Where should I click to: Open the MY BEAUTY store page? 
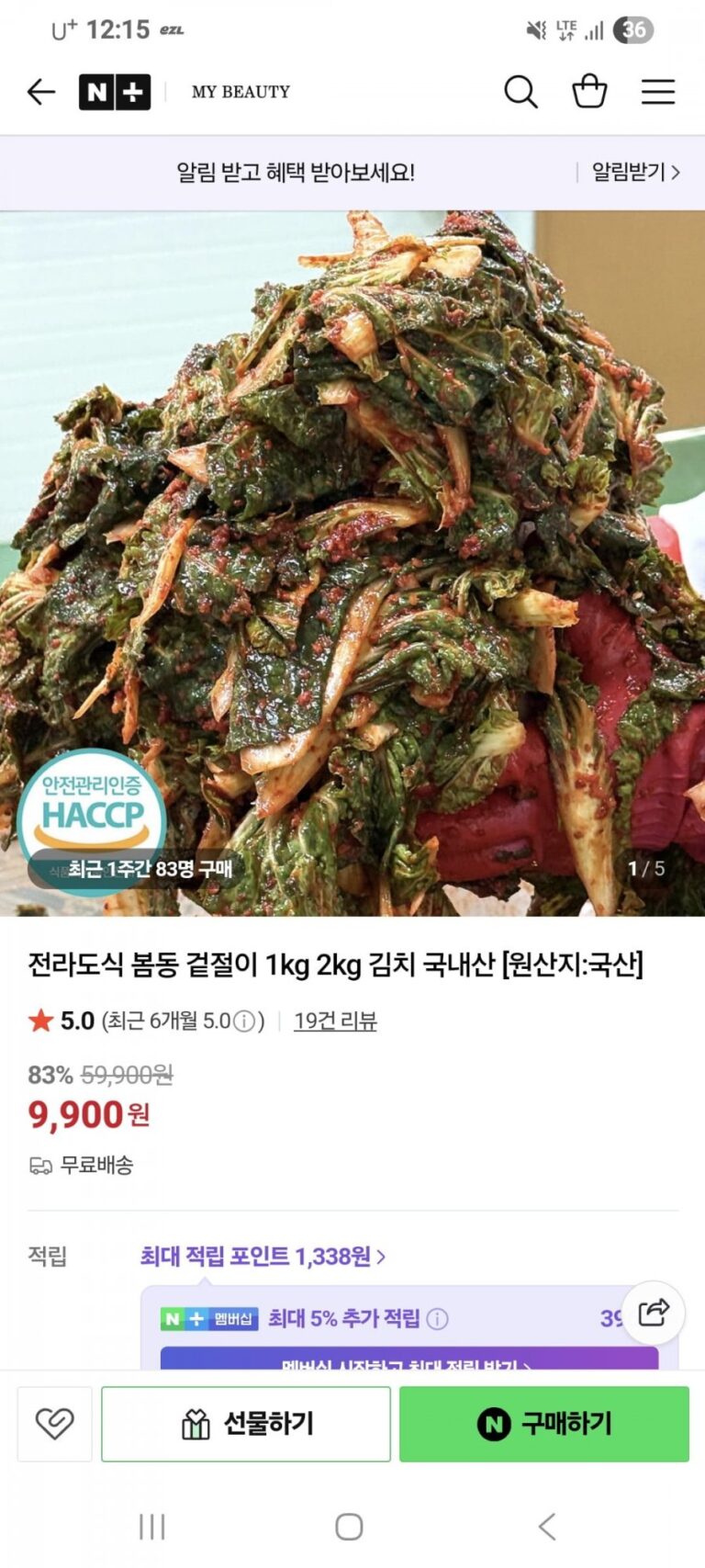point(241,92)
